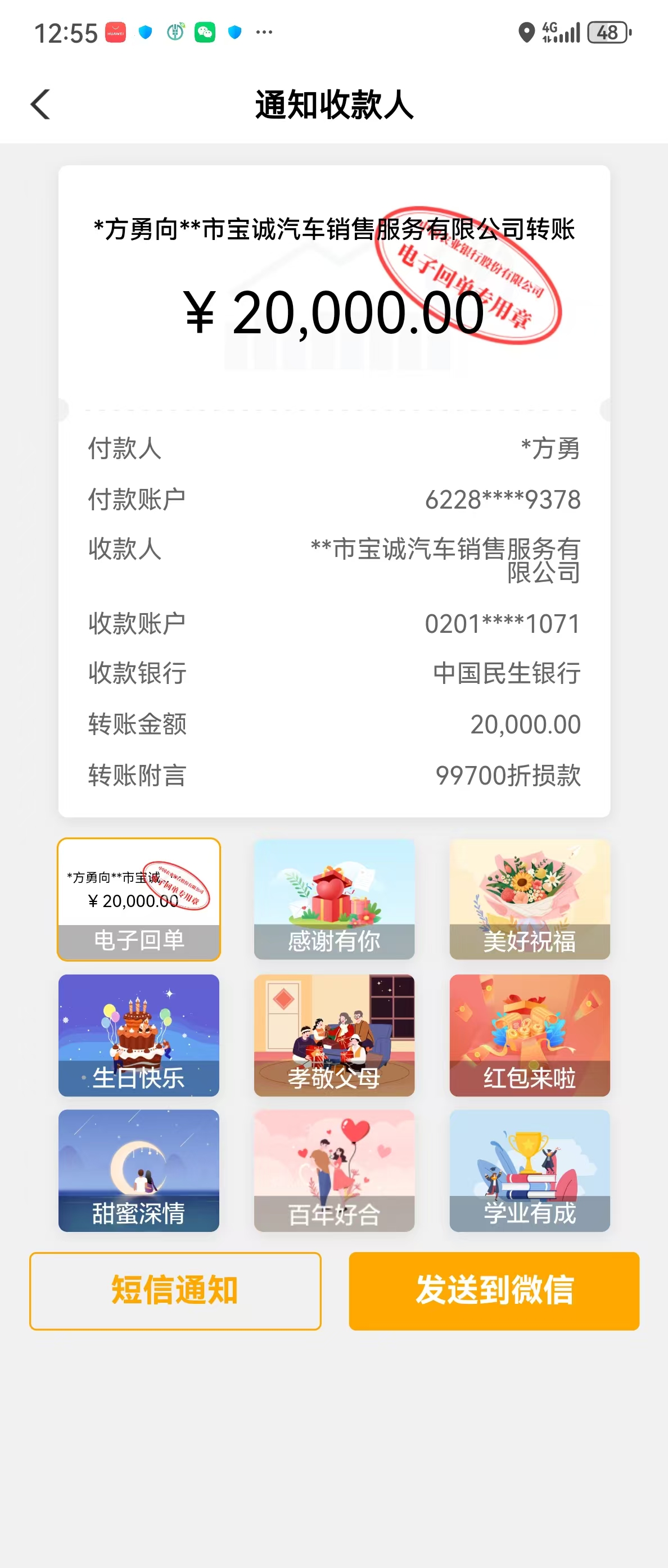Select the 甜蜜深情 card template
The height and width of the screenshot is (1568, 668).
[x=139, y=1170]
